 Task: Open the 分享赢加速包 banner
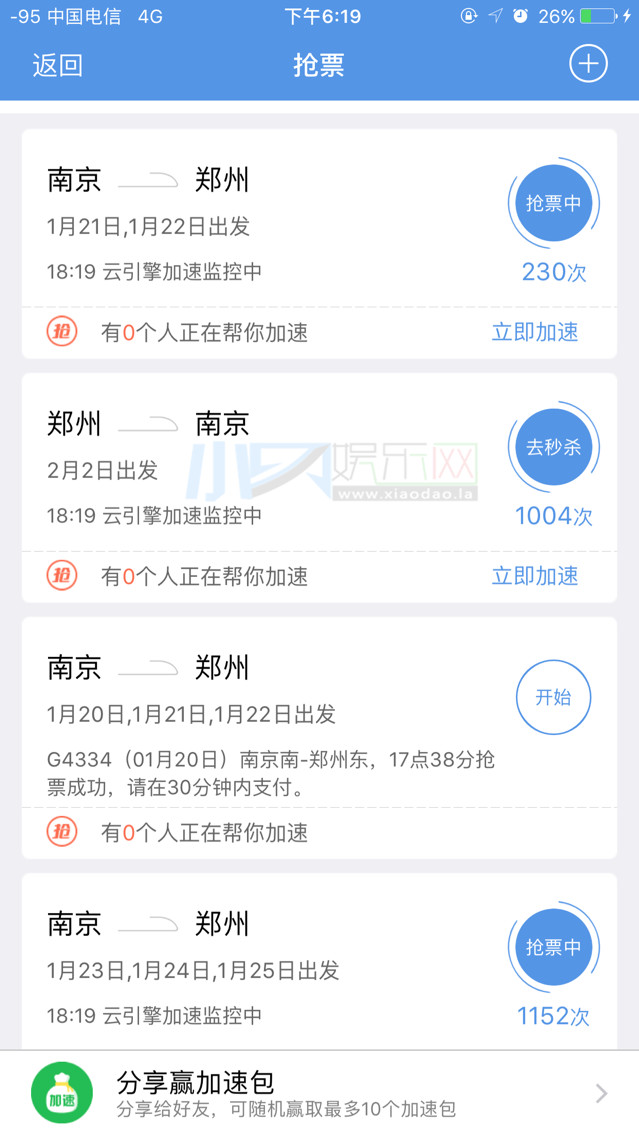(x=320, y=1093)
